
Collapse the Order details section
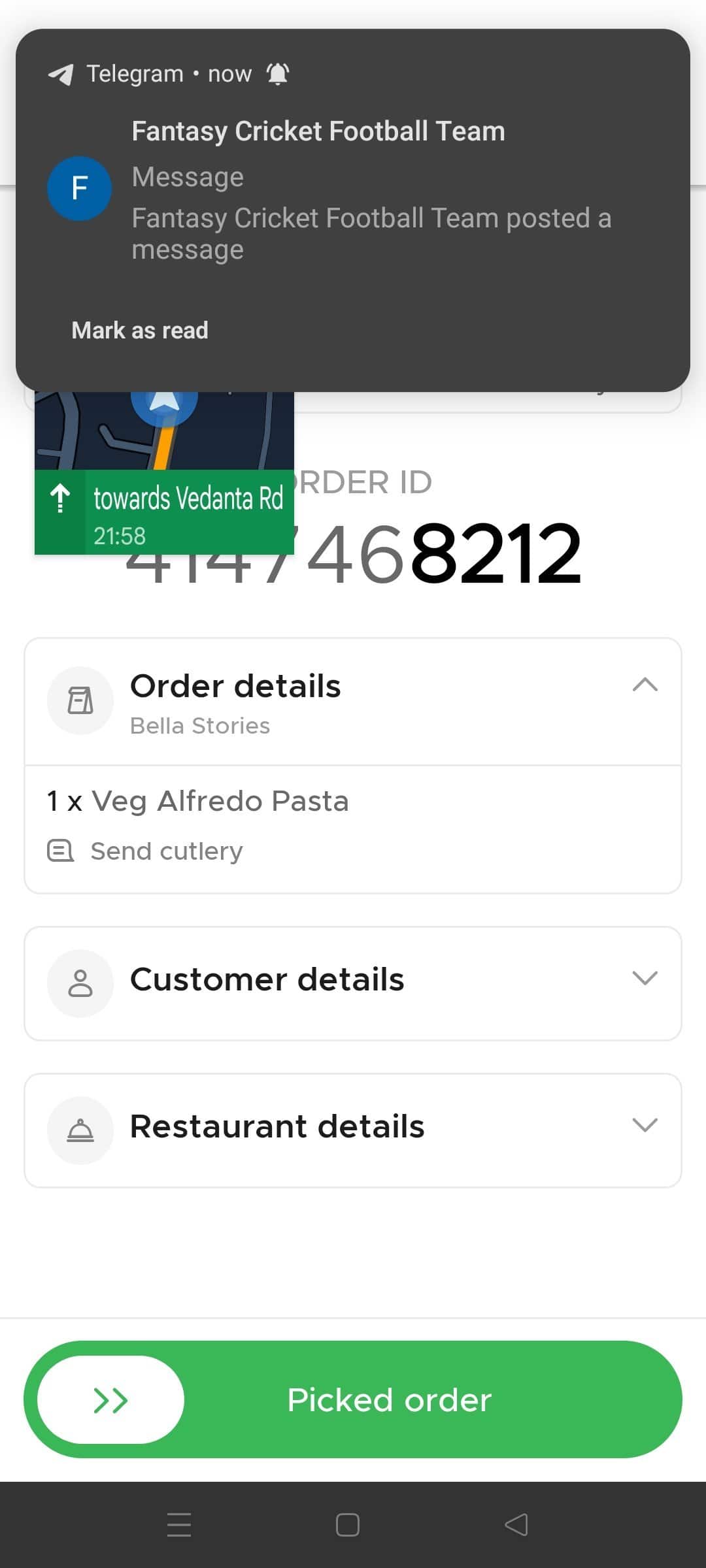click(645, 685)
